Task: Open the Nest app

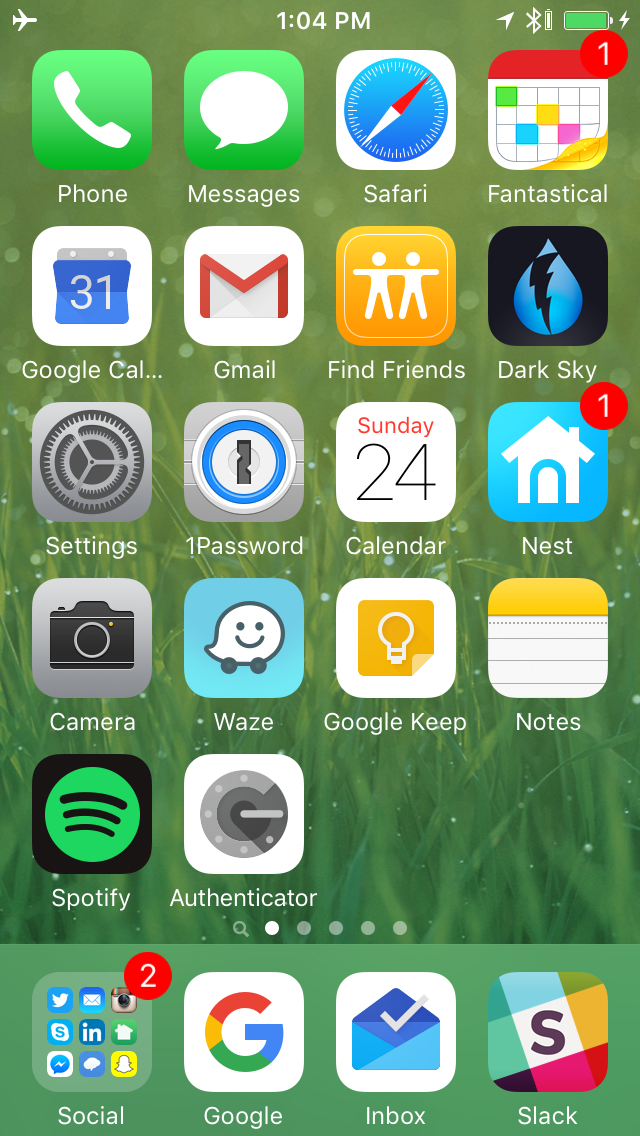Action: 548,462
